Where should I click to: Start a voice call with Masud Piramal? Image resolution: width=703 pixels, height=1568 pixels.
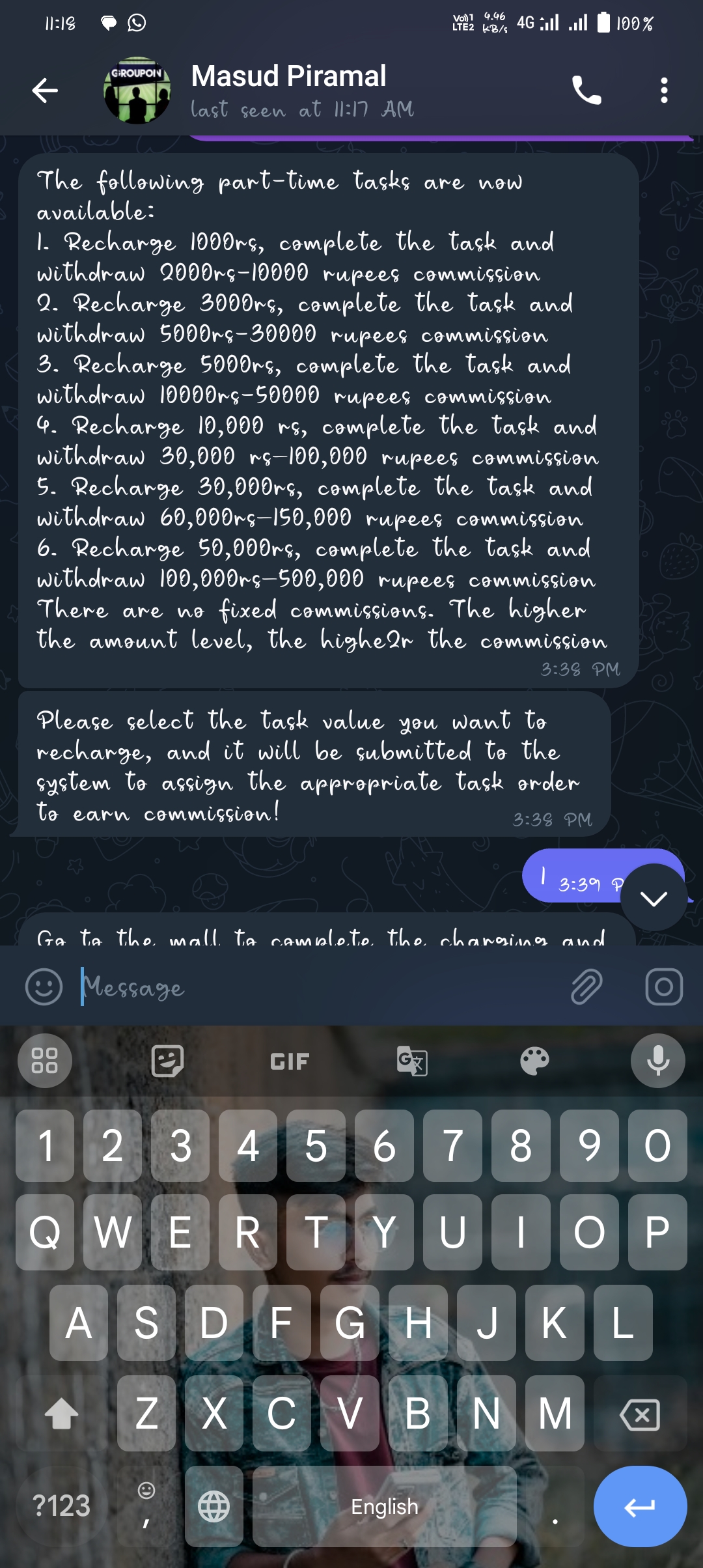586,90
